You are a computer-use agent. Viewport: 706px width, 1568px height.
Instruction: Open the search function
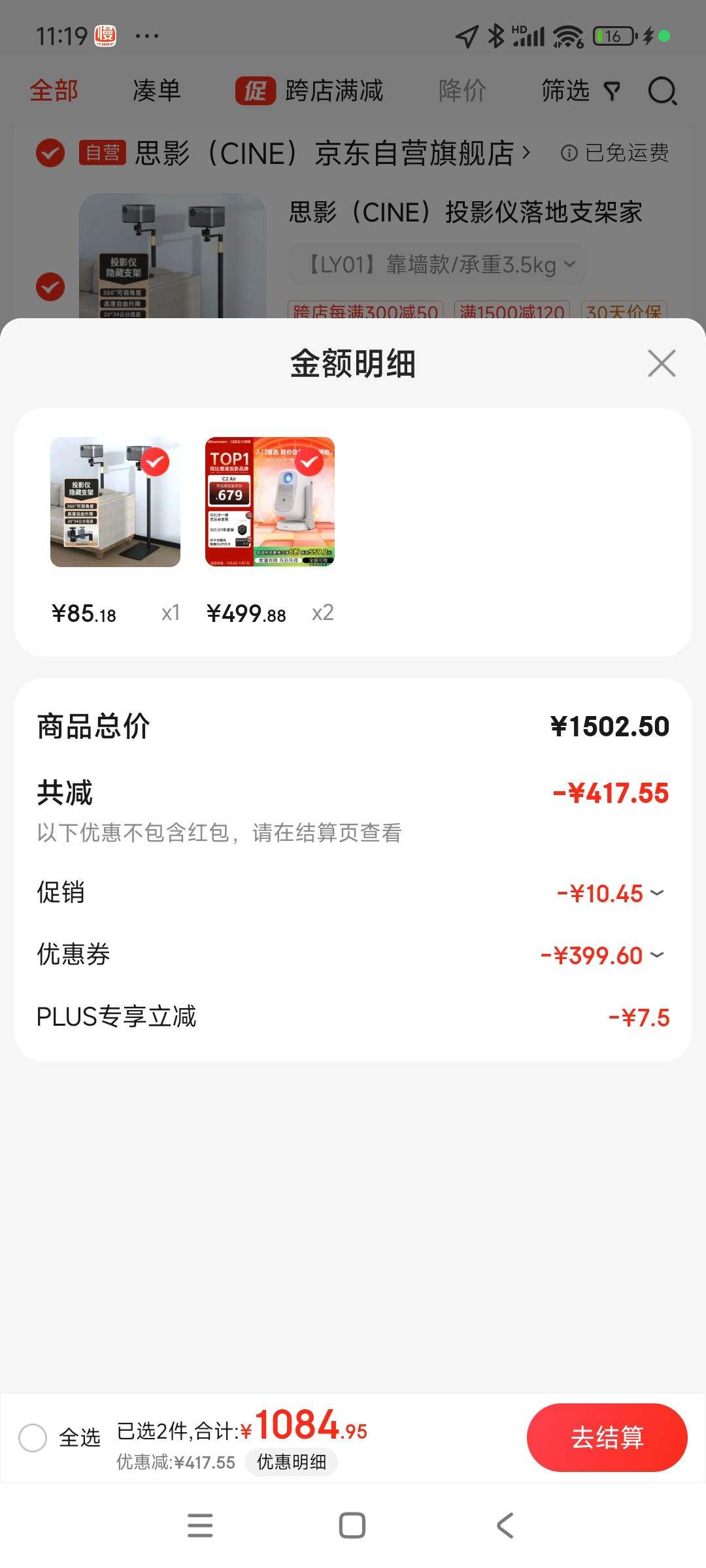(663, 91)
